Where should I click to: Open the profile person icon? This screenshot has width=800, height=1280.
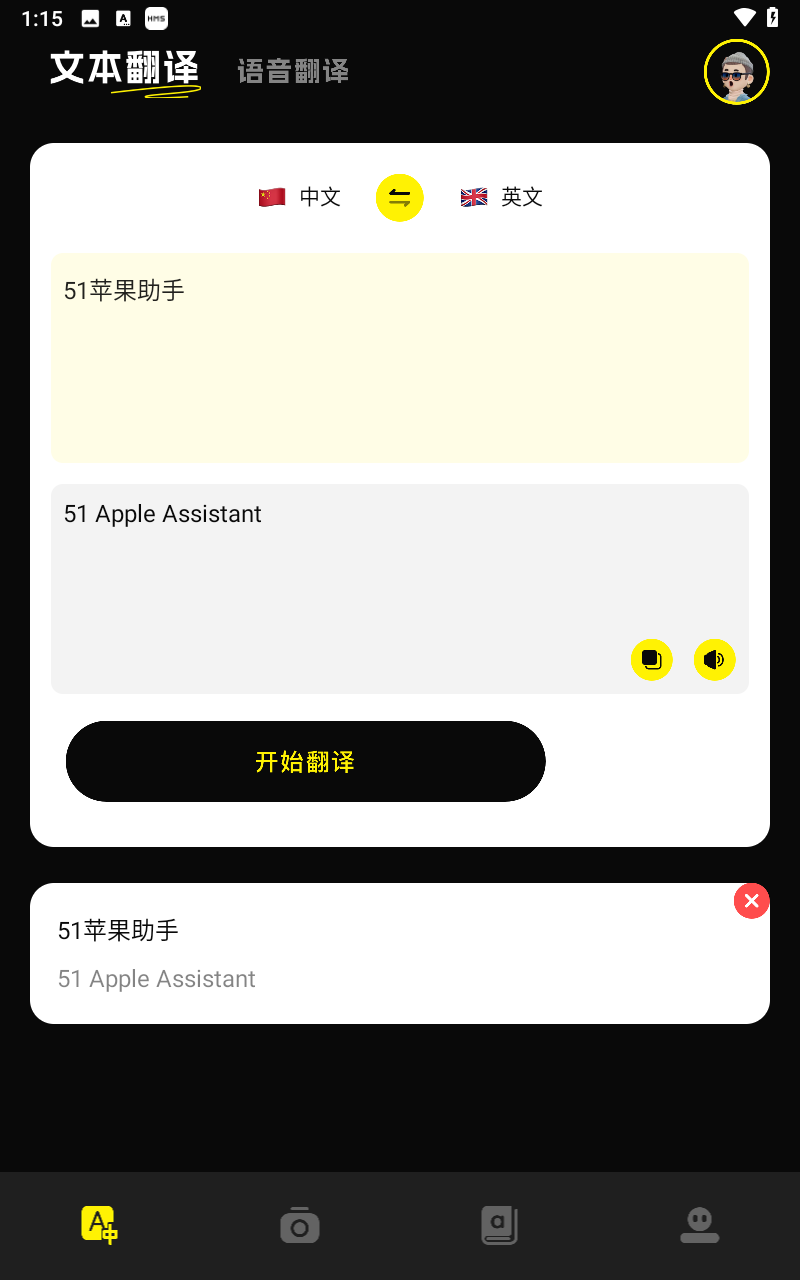(700, 1223)
